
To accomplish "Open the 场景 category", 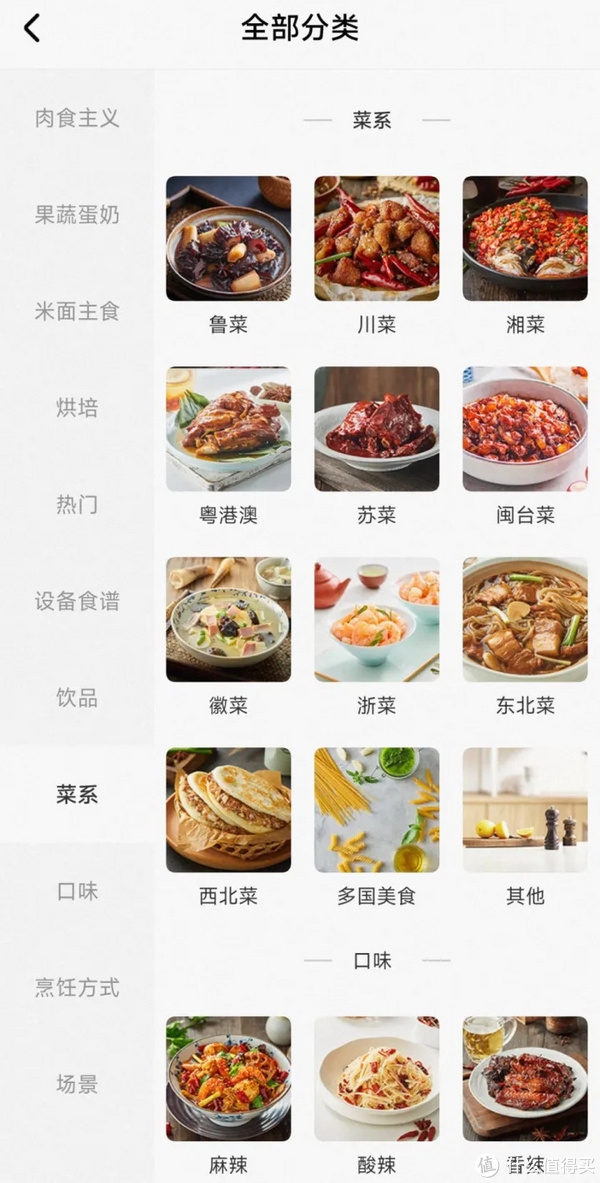I will 77,1084.
